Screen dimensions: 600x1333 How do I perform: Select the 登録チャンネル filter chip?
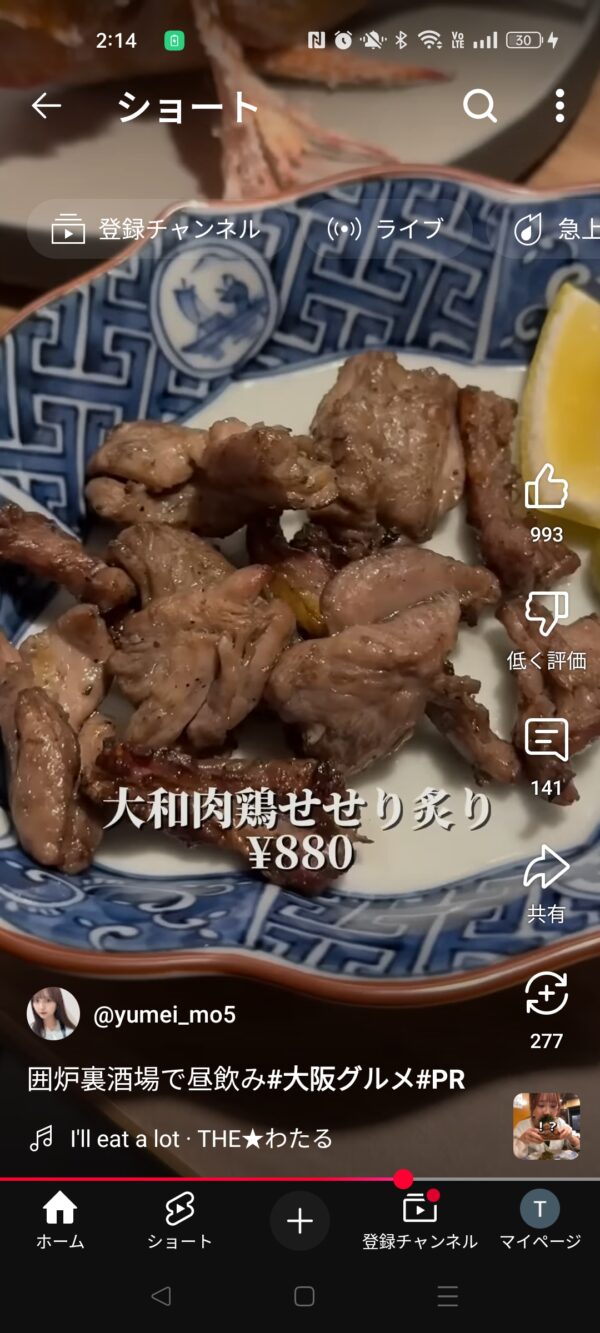point(156,229)
